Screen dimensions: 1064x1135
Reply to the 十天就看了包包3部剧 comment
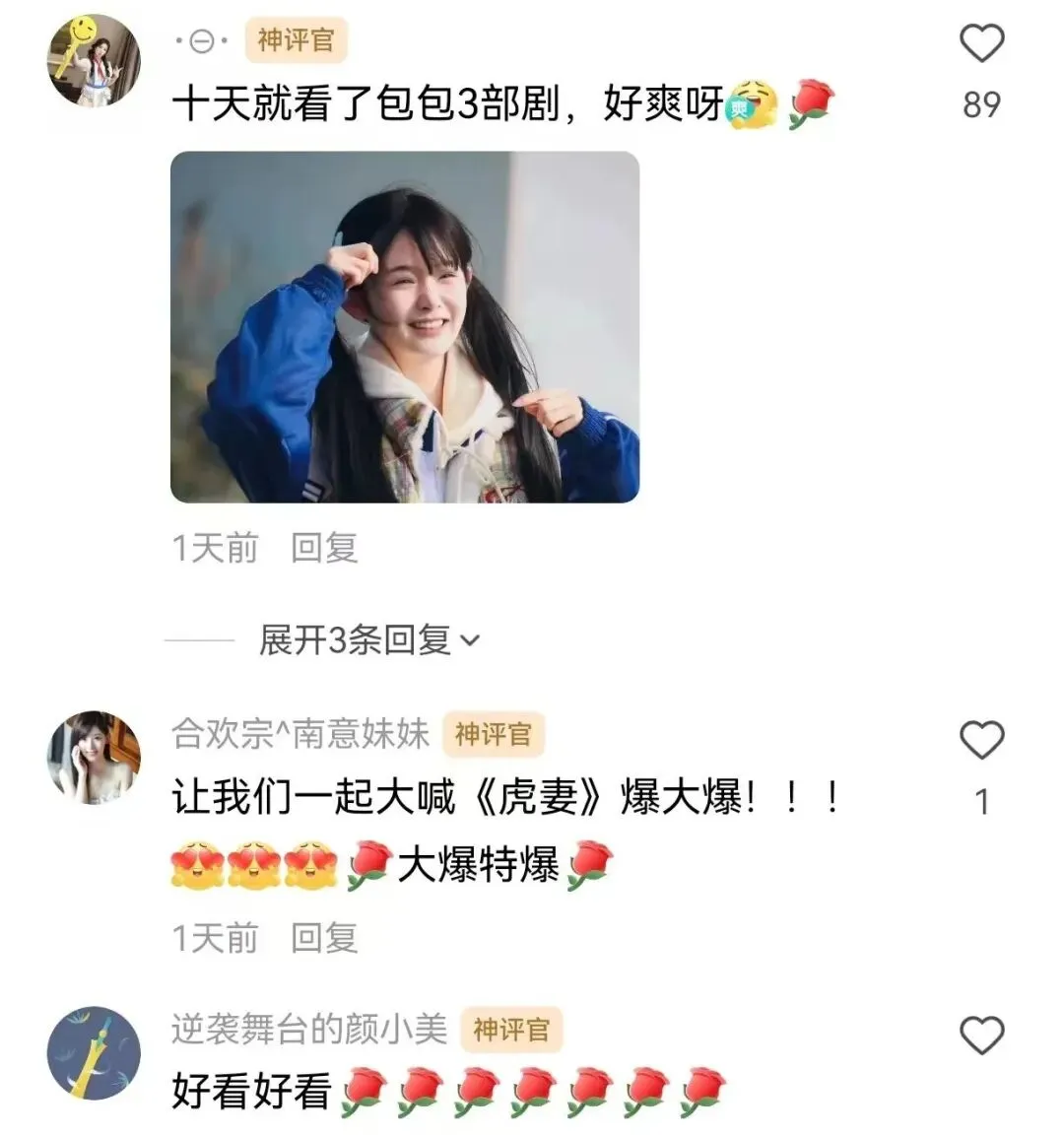click(323, 548)
